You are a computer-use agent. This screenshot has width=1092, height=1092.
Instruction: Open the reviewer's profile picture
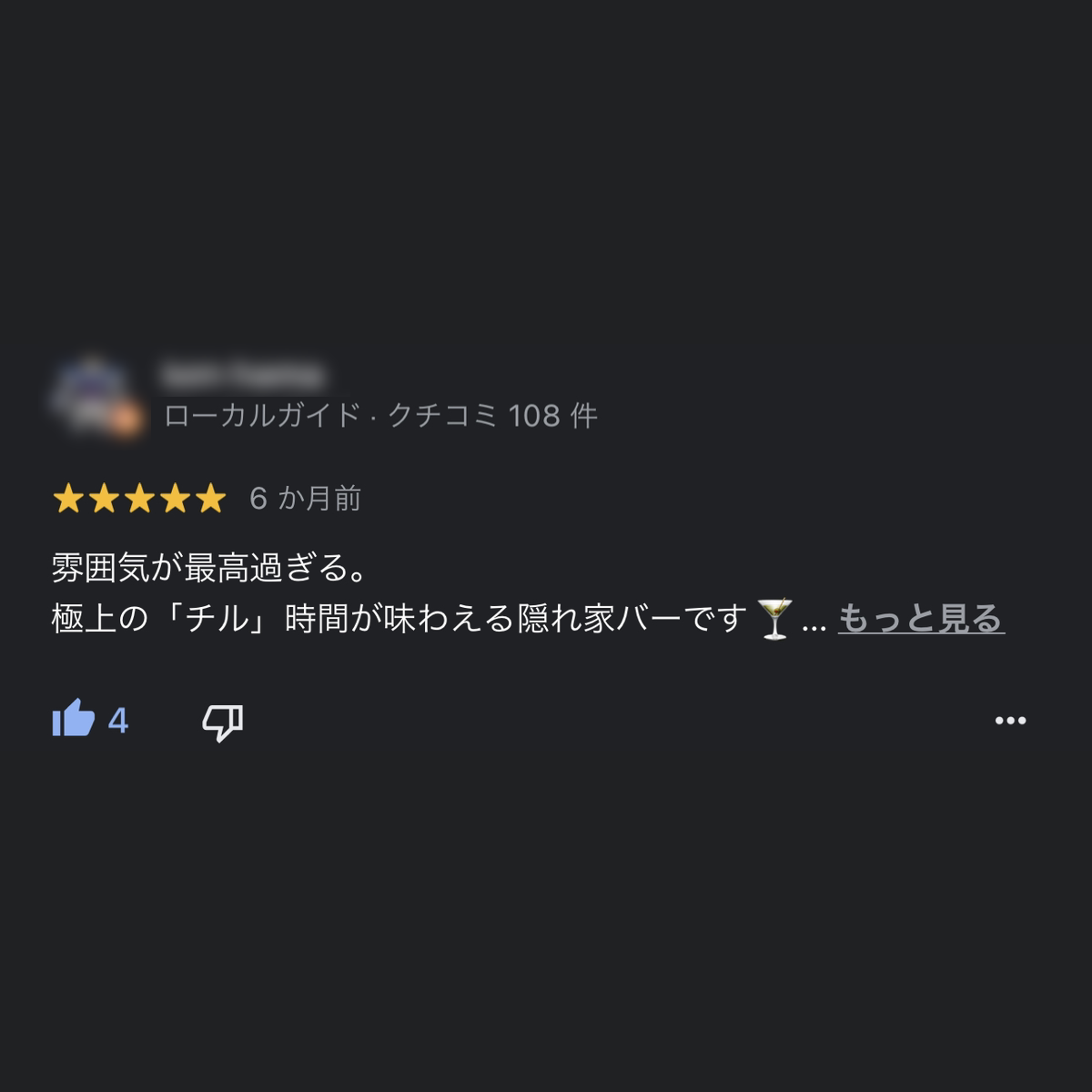coord(95,397)
